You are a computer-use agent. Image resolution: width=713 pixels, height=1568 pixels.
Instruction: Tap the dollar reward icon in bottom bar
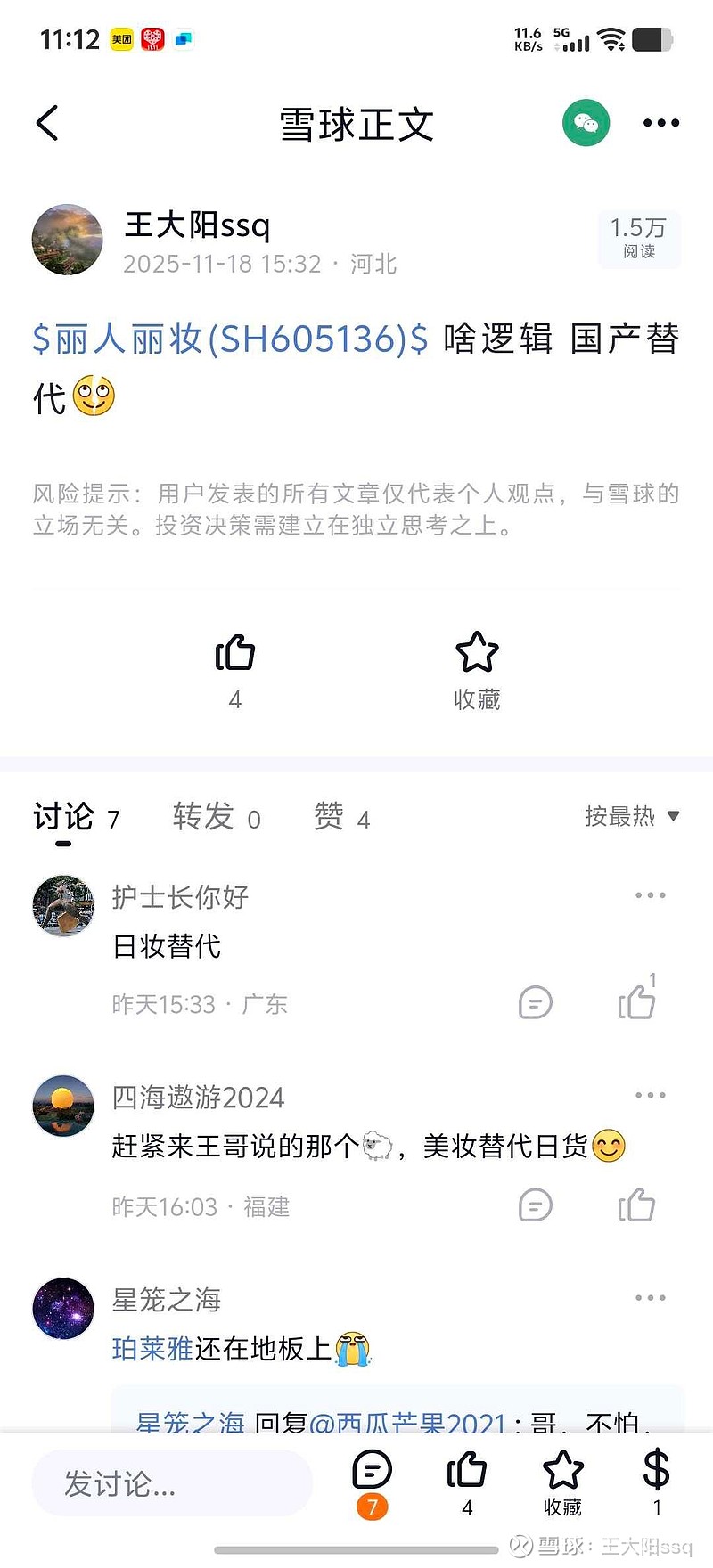[656, 1472]
